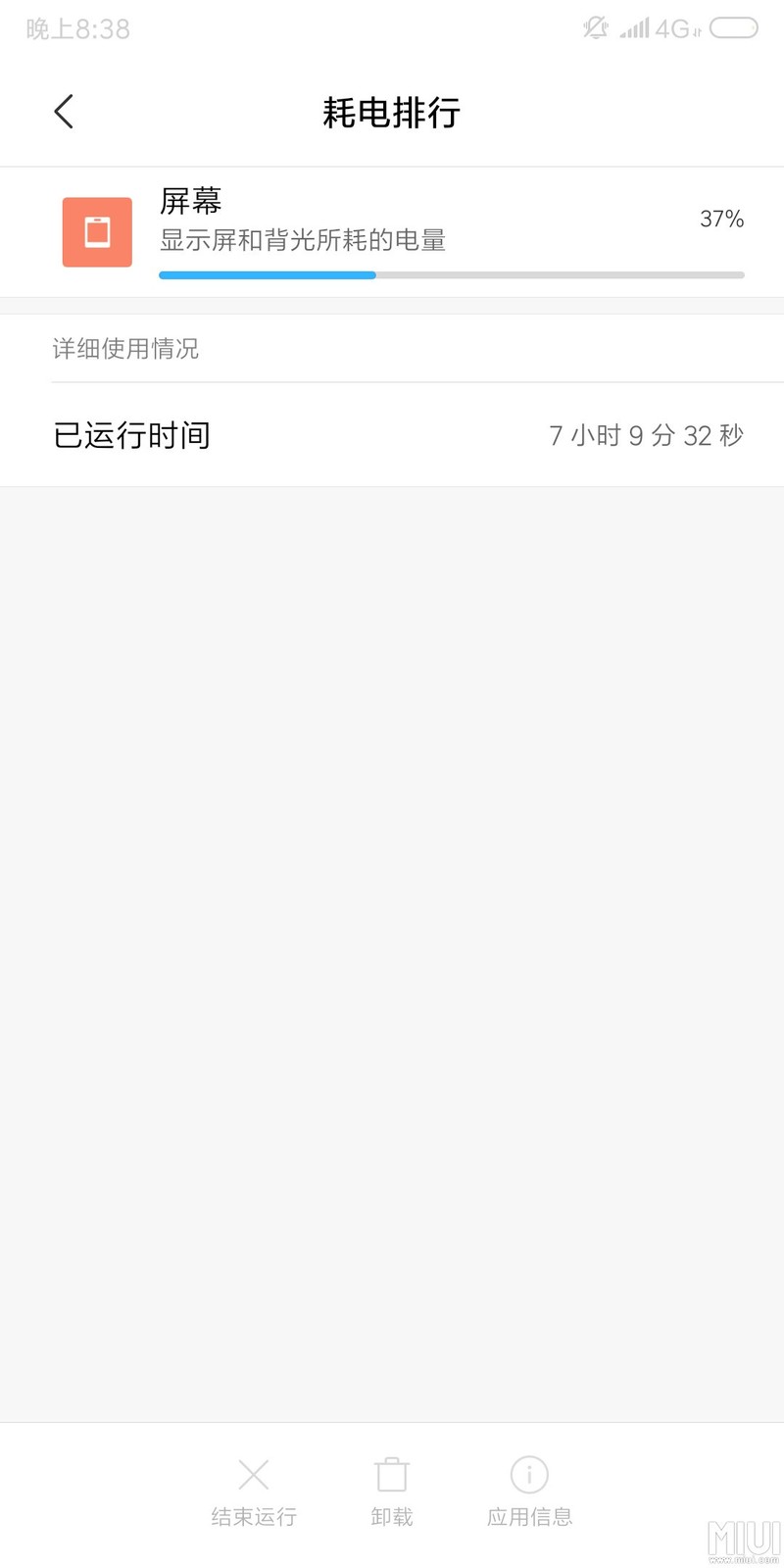Viewport: 784px width, 1568px height.
Task: Tap the 卸载 uninstall button
Action: pyautogui.click(x=392, y=1490)
